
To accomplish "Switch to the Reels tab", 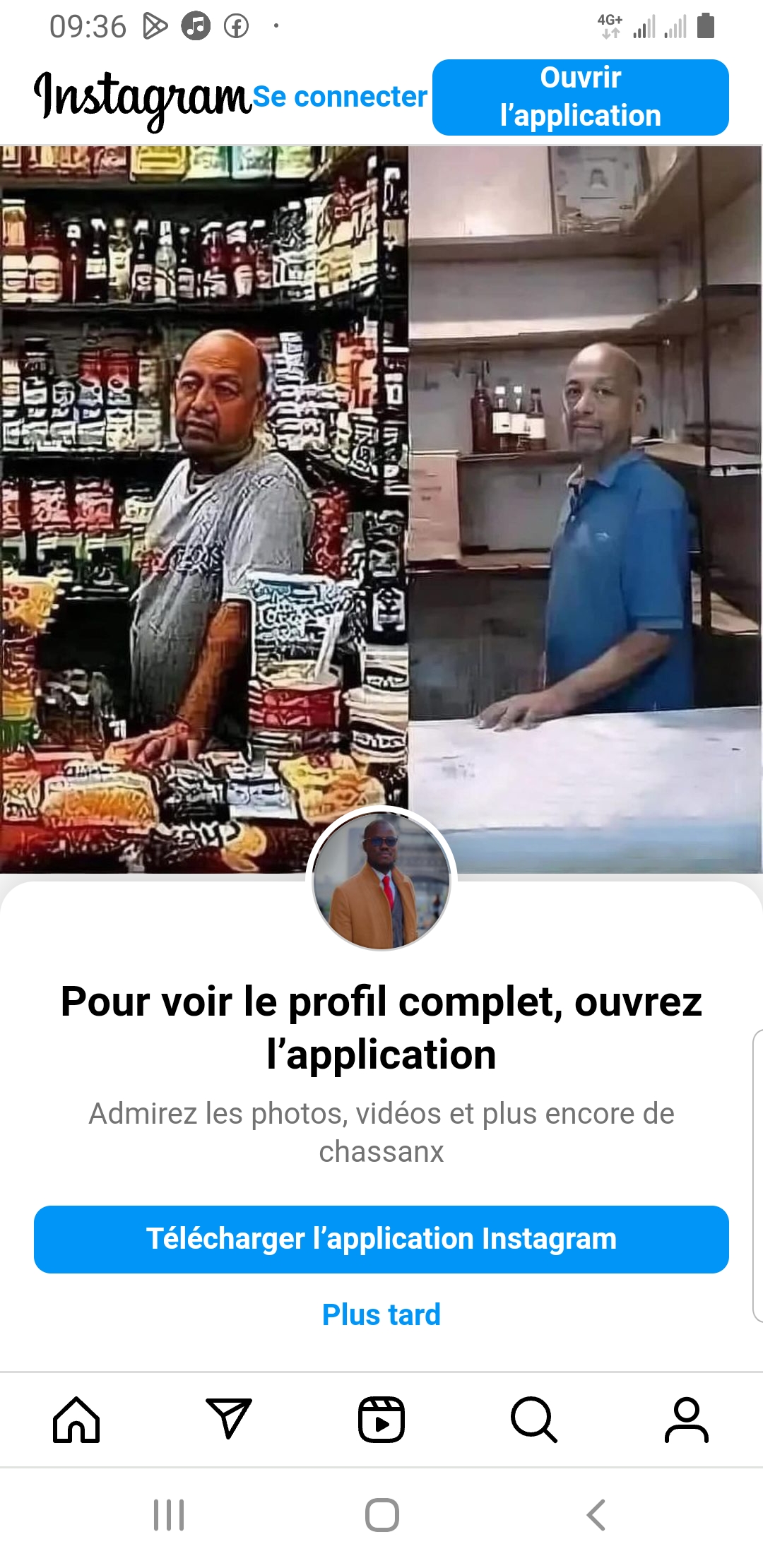I will pyautogui.click(x=381, y=1419).
